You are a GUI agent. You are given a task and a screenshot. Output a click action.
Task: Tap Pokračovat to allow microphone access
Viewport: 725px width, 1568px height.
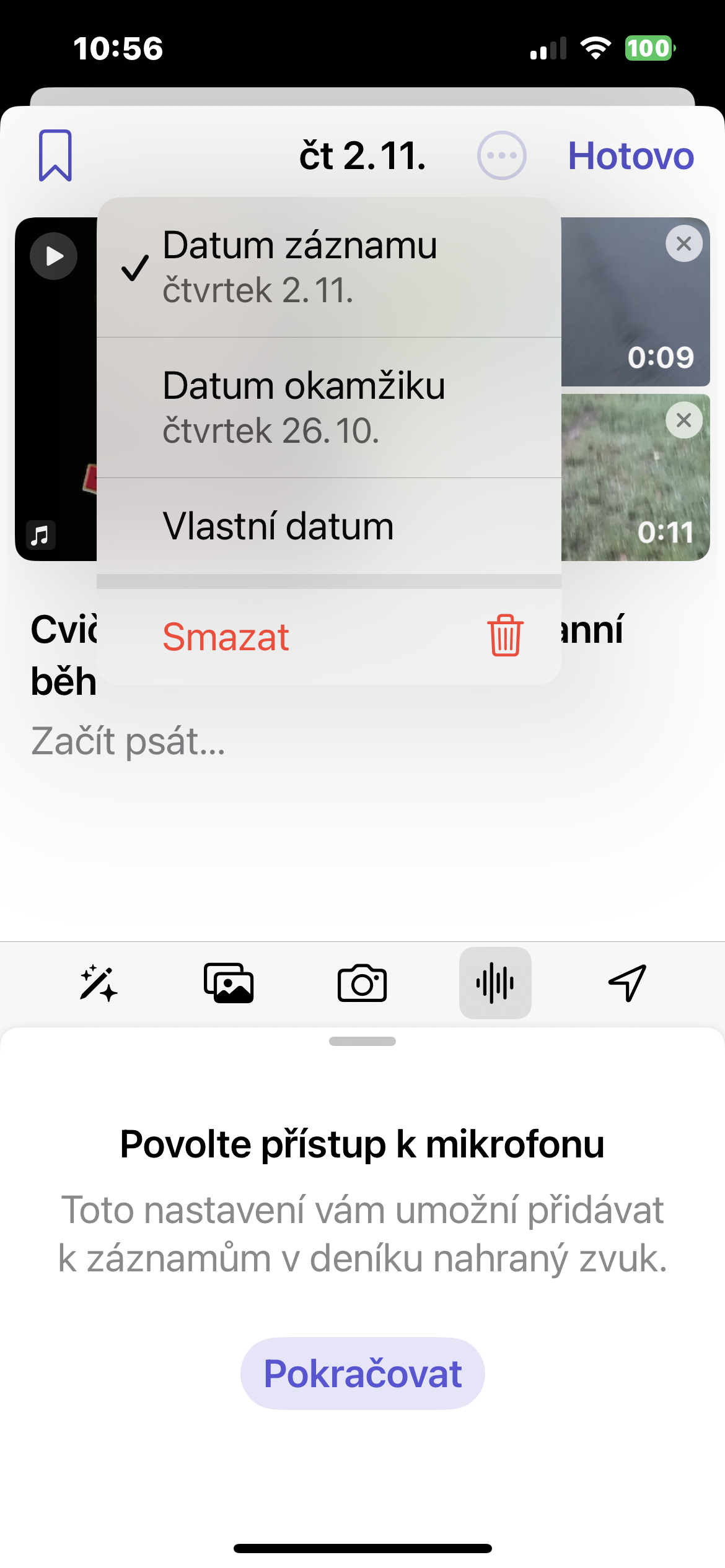(x=362, y=1374)
